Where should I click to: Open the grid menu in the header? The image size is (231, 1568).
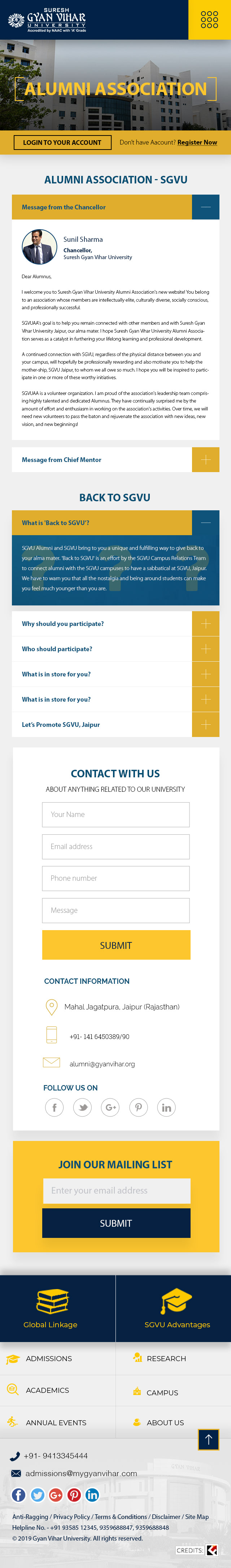(x=209, y=19)
